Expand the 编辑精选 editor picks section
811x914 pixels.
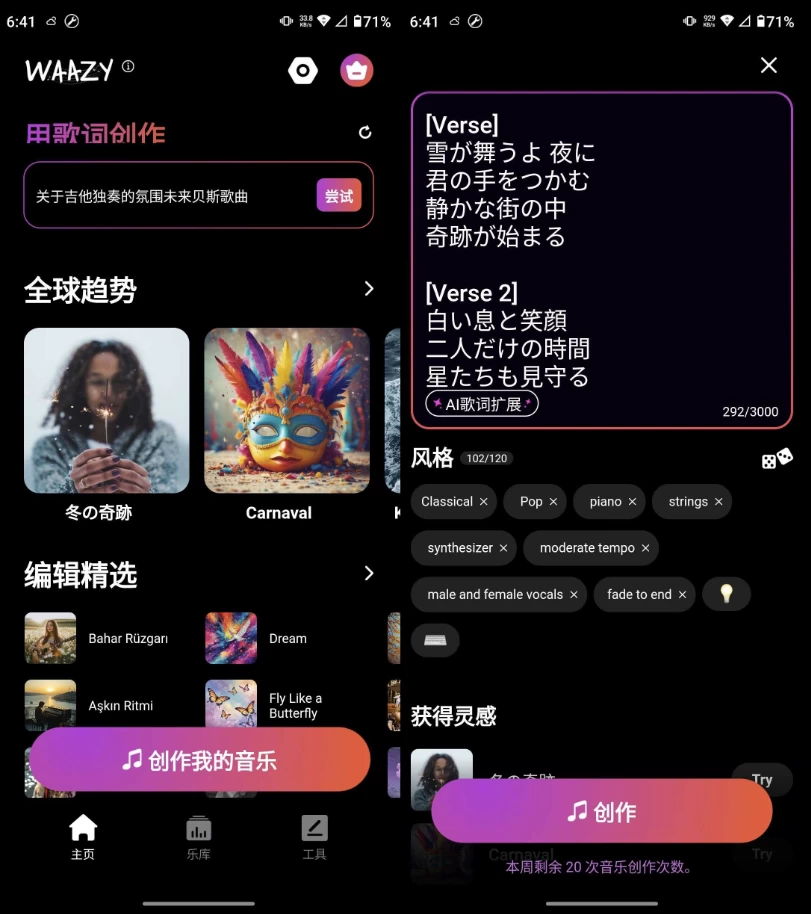click(x=369, y=575)
